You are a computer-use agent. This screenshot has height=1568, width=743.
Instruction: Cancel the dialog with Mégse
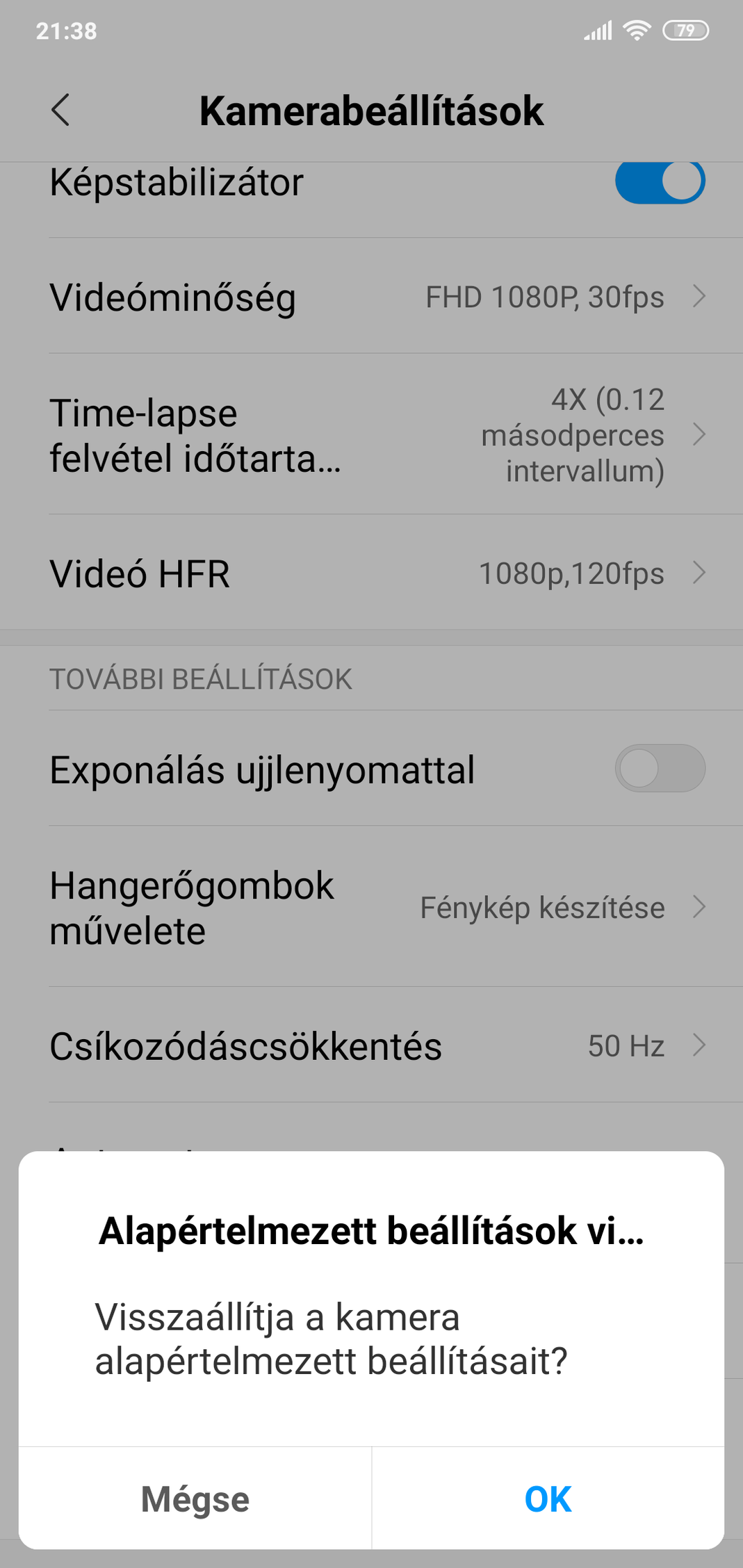pyautogui.click(x=195, y=1498)
